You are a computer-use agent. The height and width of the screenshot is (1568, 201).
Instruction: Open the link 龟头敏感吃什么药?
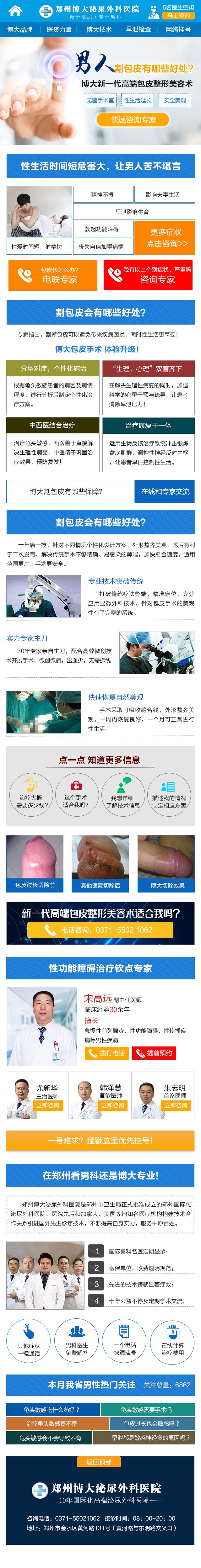pos(52,1409)
